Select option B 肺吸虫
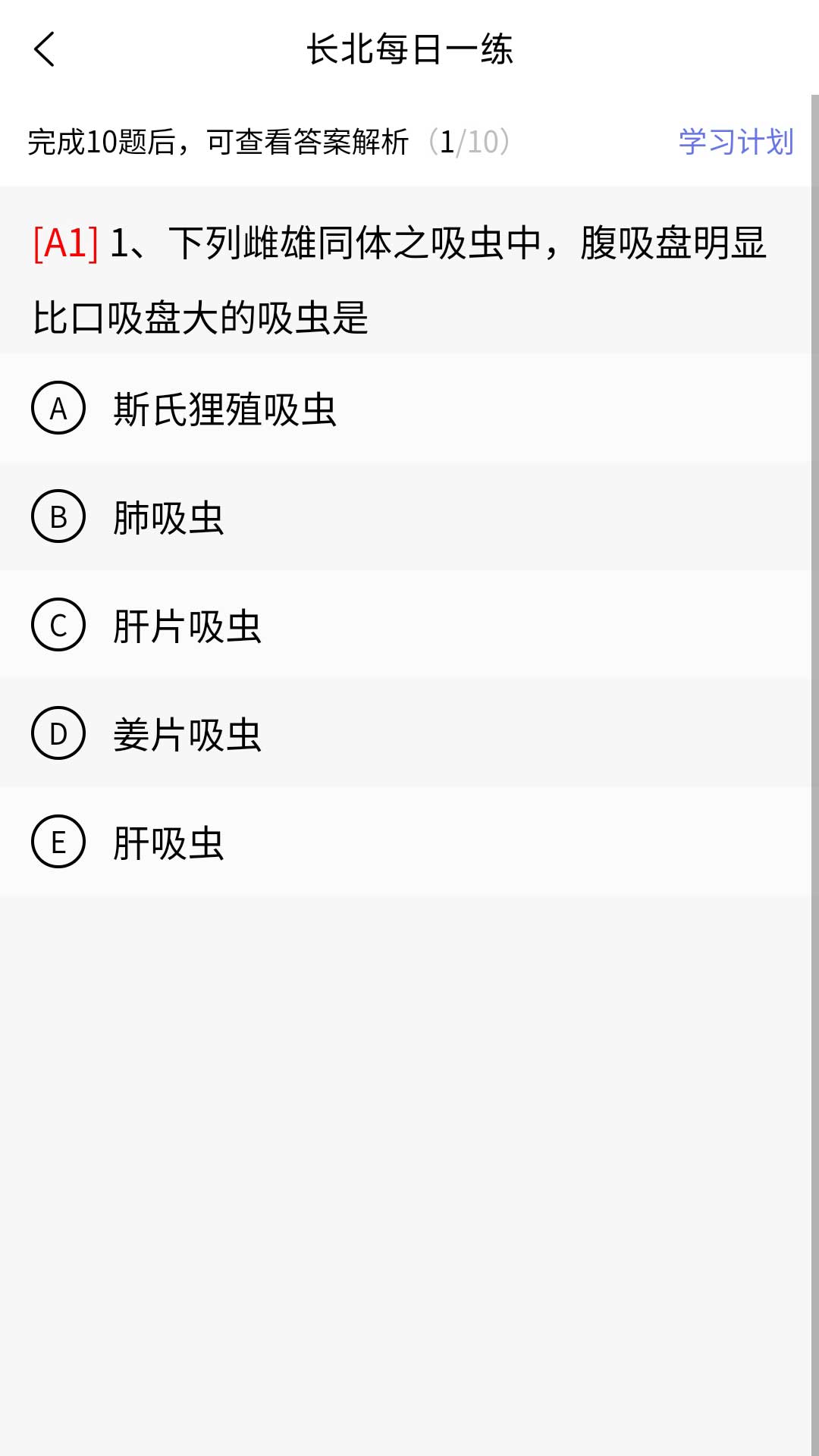 [168, 518]
